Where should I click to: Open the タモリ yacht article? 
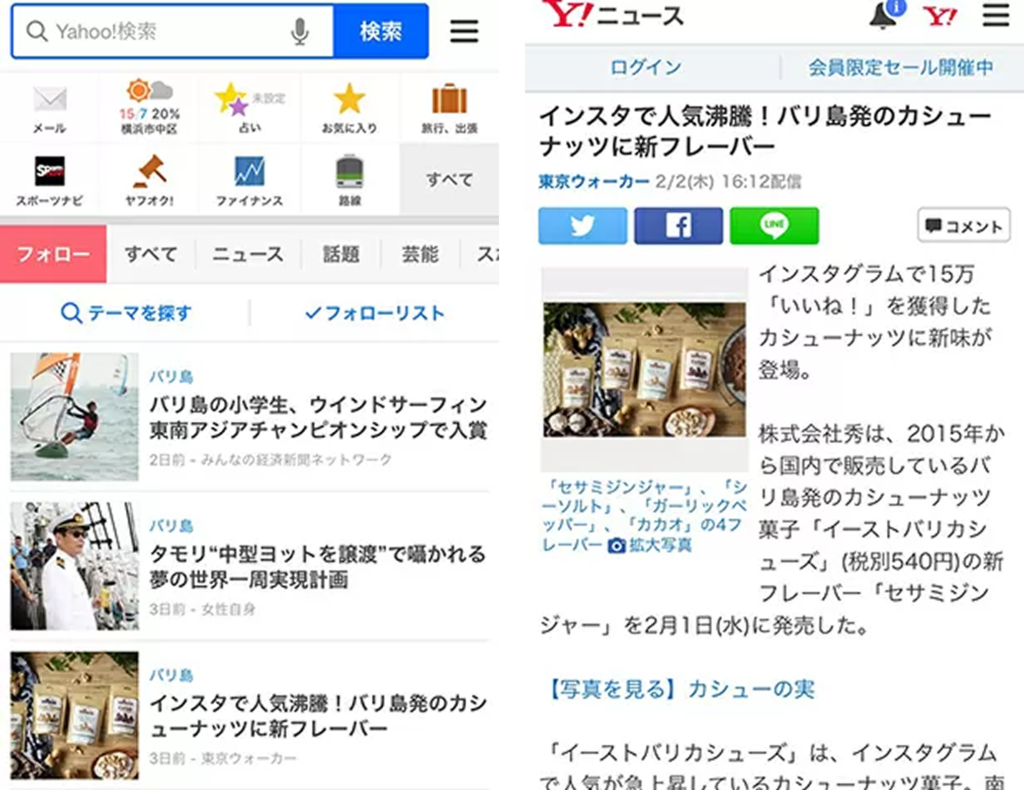point(317,566)
